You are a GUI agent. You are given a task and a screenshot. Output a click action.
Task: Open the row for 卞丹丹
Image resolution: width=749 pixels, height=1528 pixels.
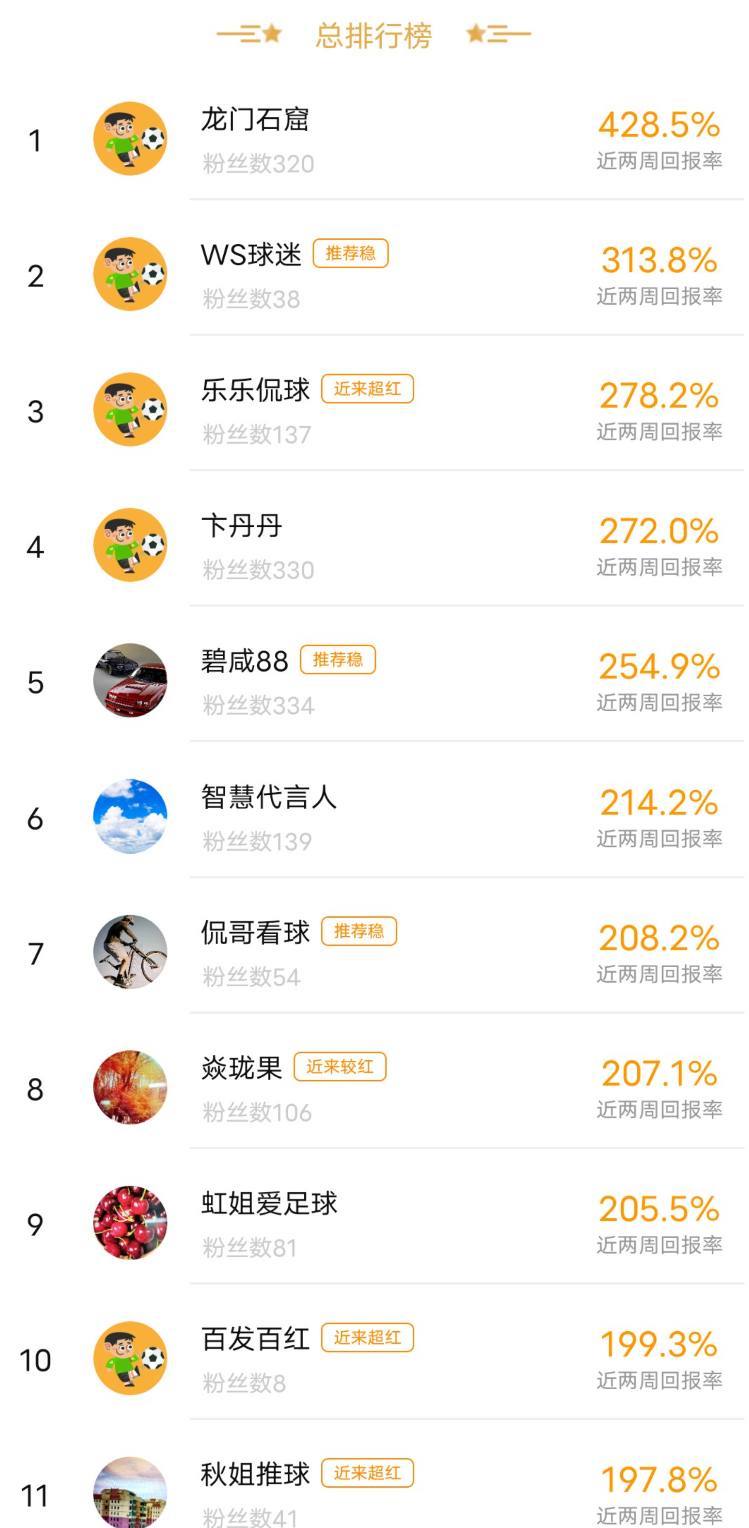point(374,545)
